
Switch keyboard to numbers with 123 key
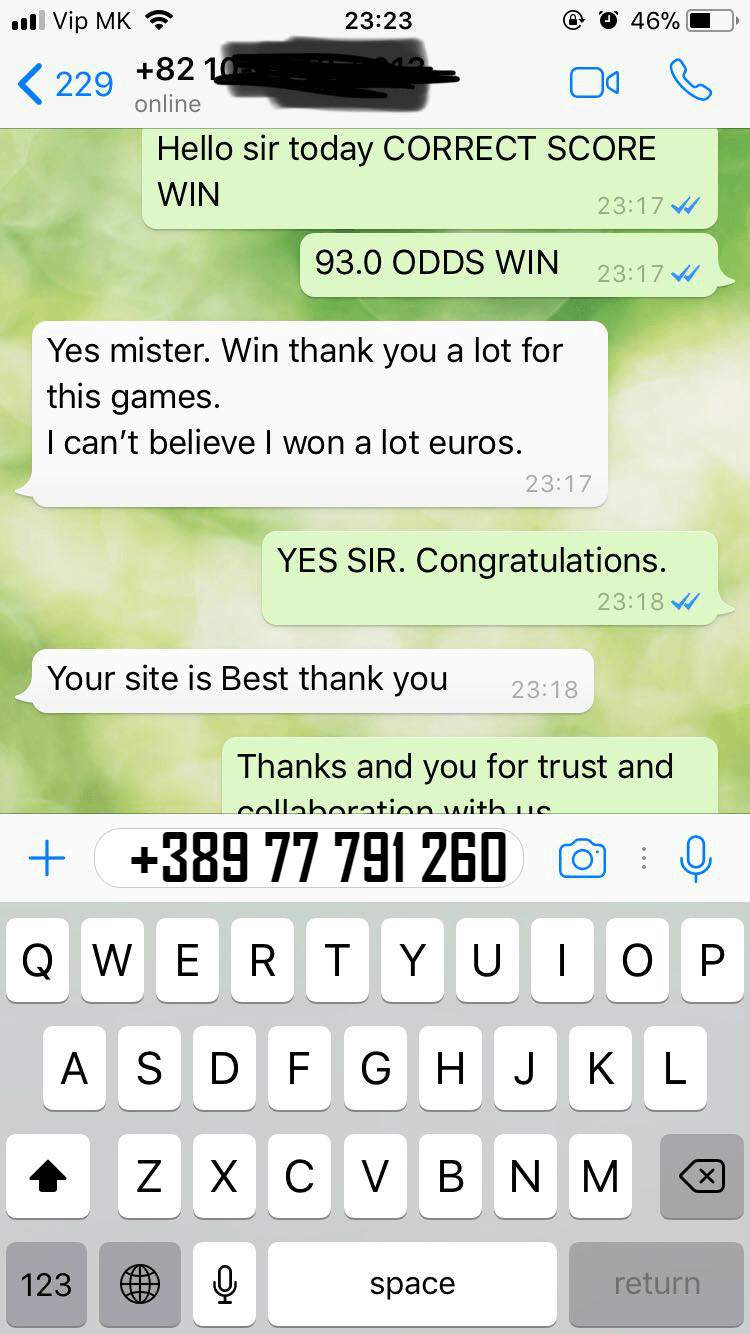[x=46, y=1284]
